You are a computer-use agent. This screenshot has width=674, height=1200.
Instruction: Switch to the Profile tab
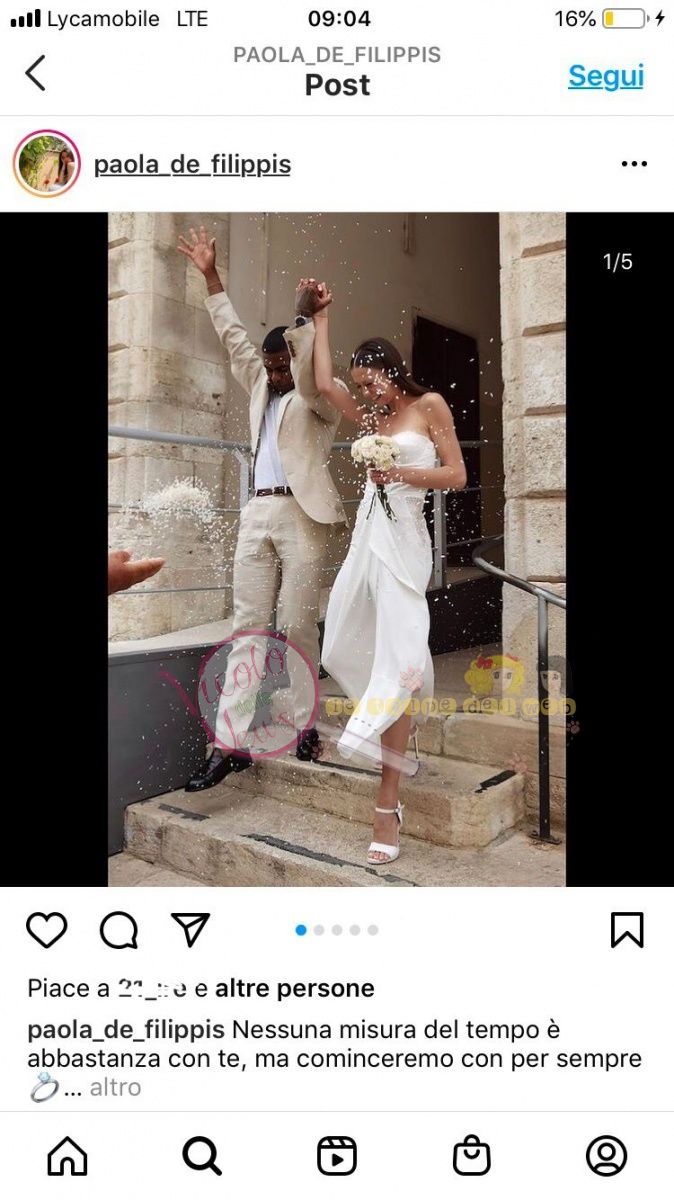click(606, 1156)
